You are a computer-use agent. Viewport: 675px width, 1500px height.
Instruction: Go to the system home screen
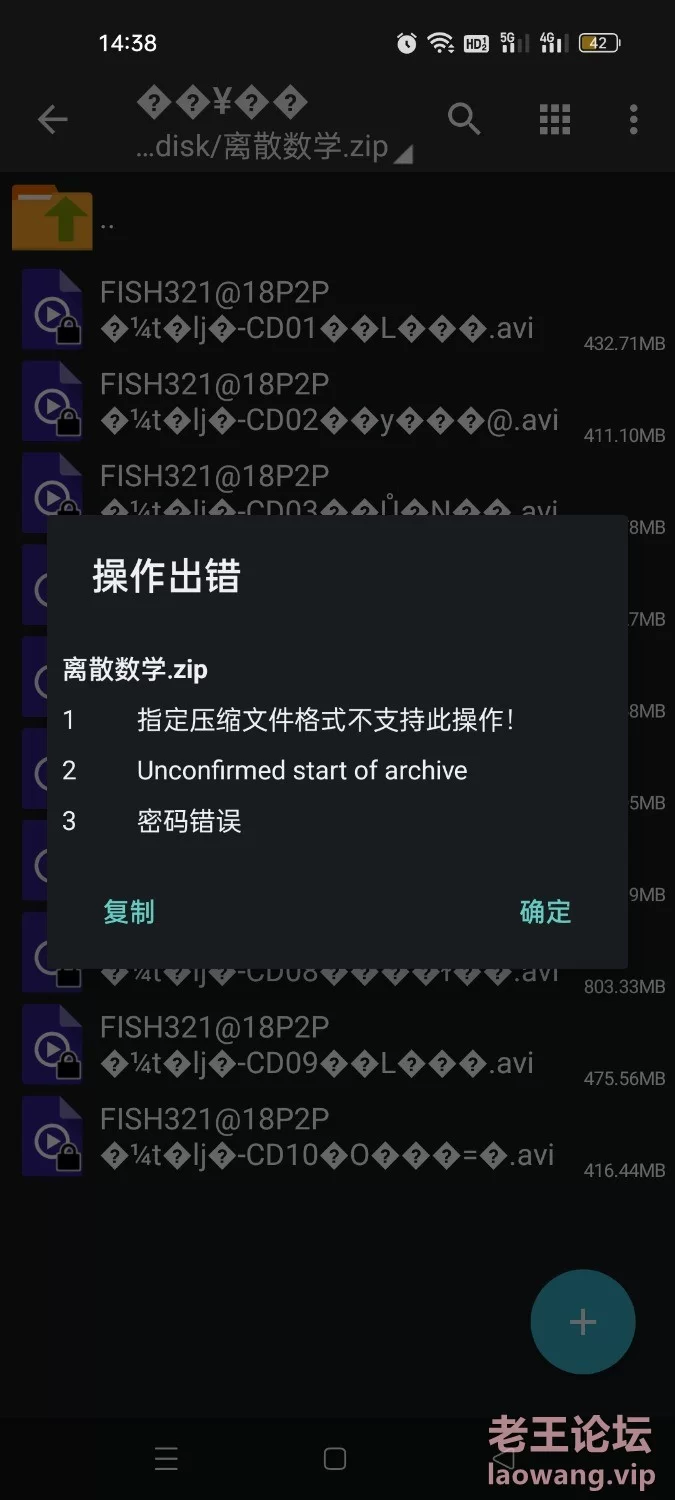click(335, 1459)
